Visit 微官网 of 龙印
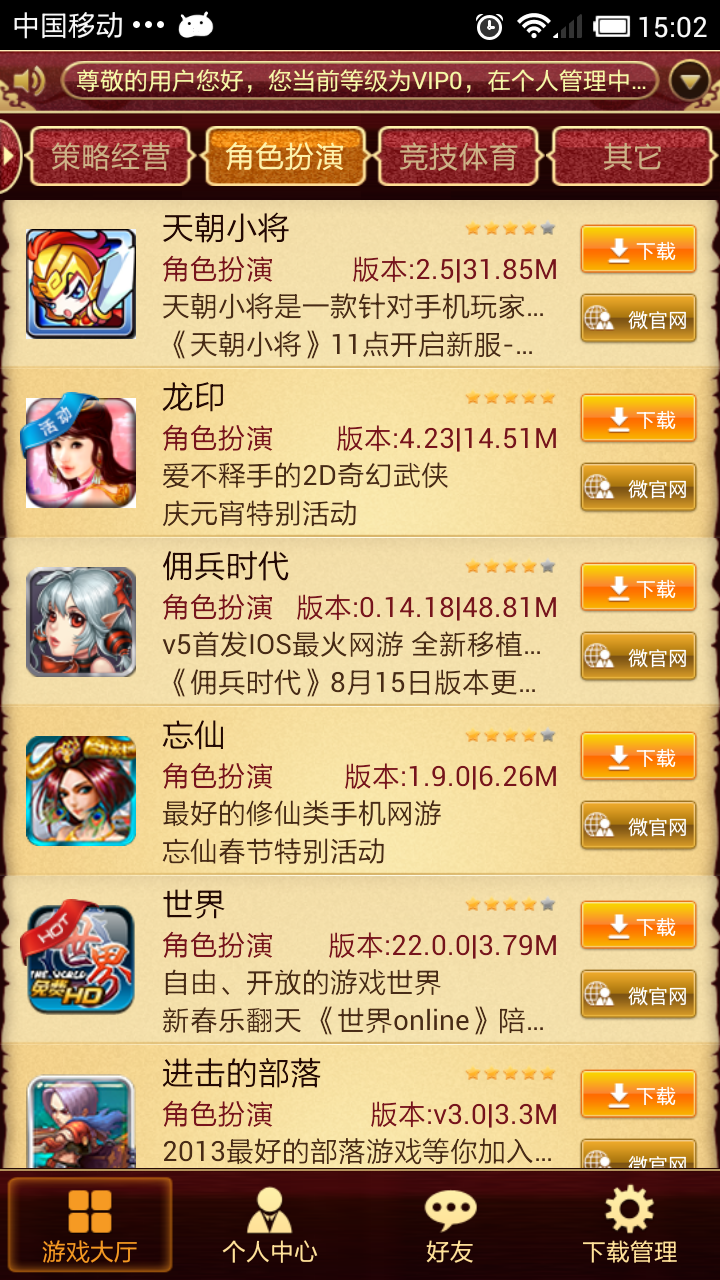Screen dimensions: 720x1280 tap(638, 489)
